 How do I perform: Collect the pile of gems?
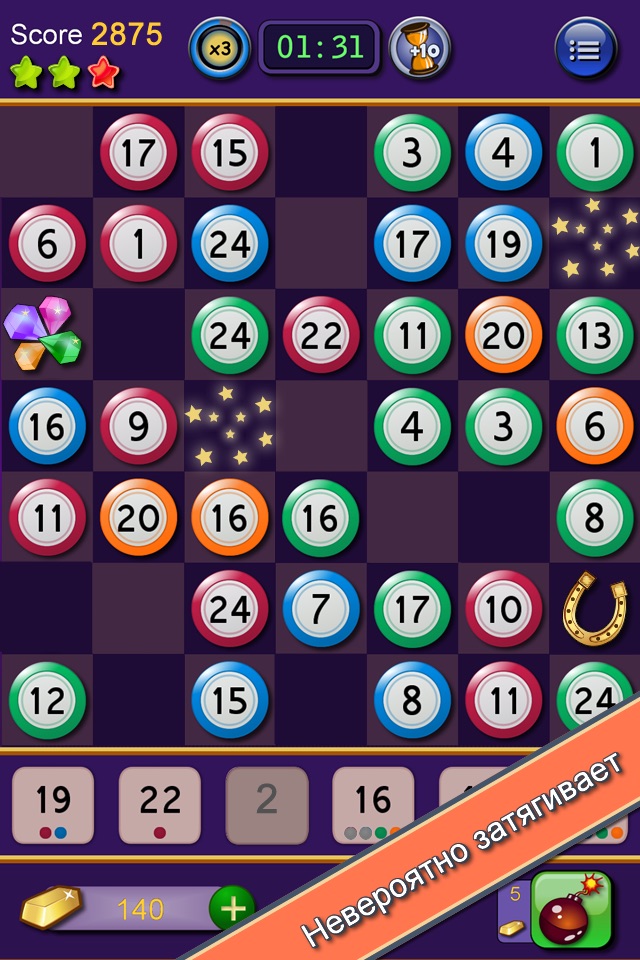pyautogui.click(x=43, y=335)
